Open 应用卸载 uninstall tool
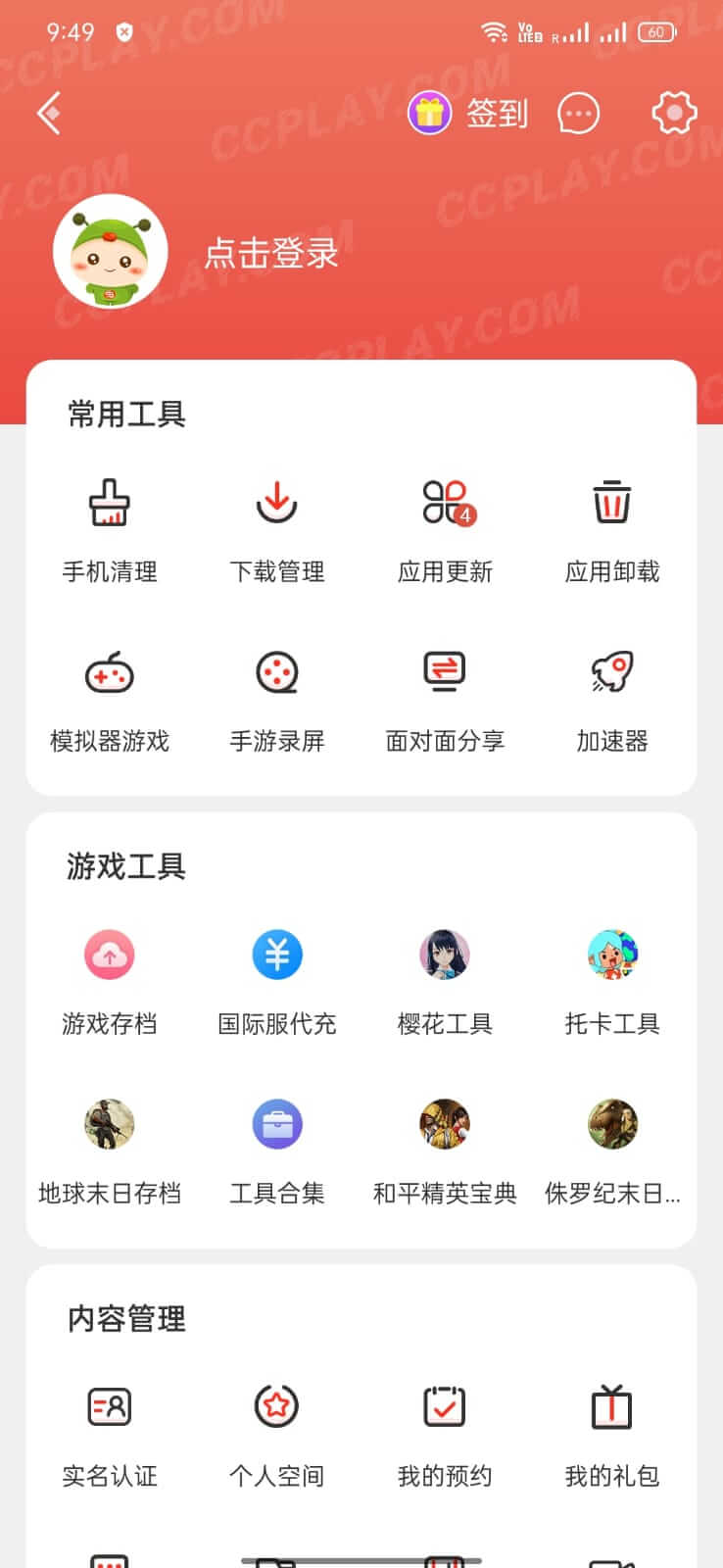This screenshot has height=1568, width=723. tap(612, 529)
